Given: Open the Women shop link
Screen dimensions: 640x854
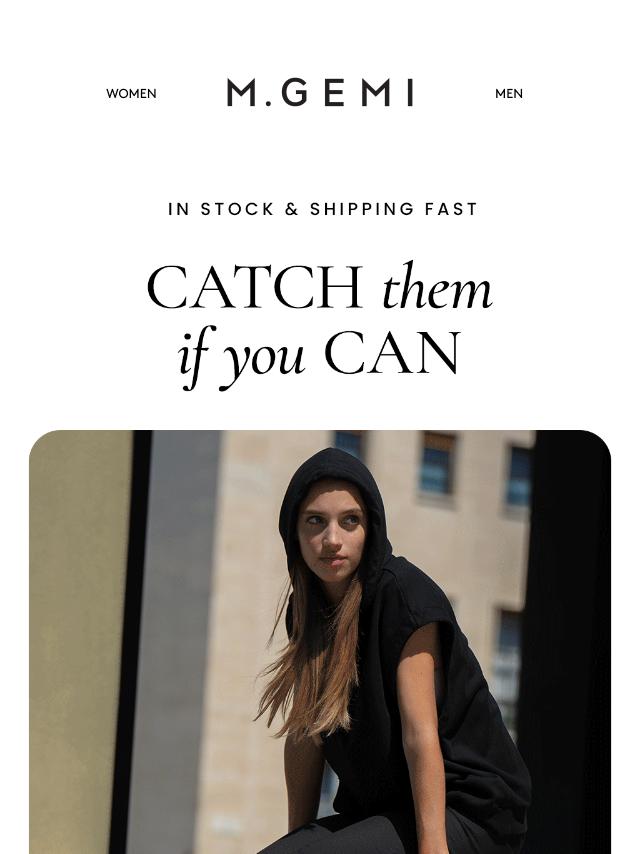Looking at the screenshot, I should (131, 94).
